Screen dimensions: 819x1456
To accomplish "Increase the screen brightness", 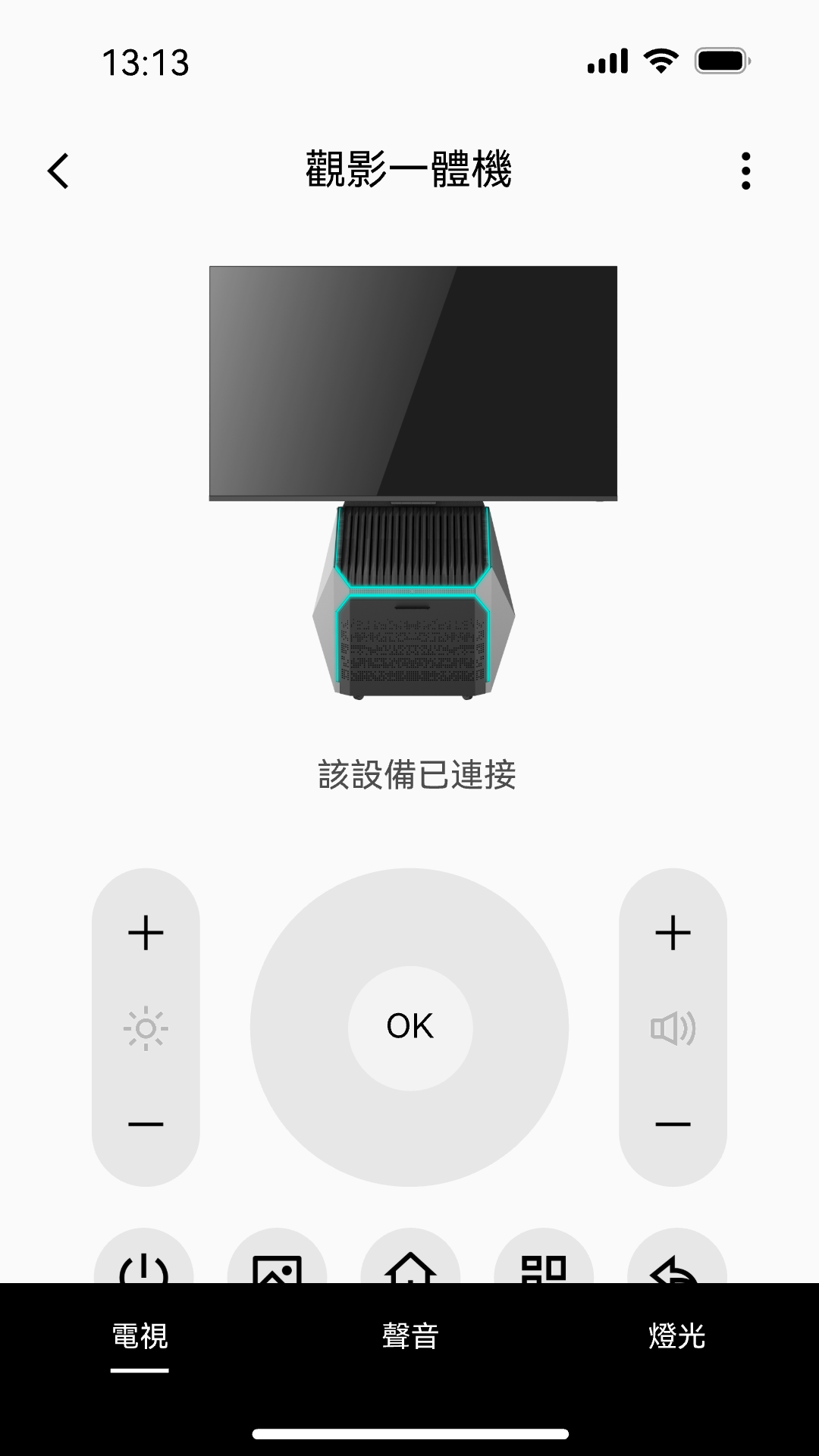I will (x=146, y=933).
